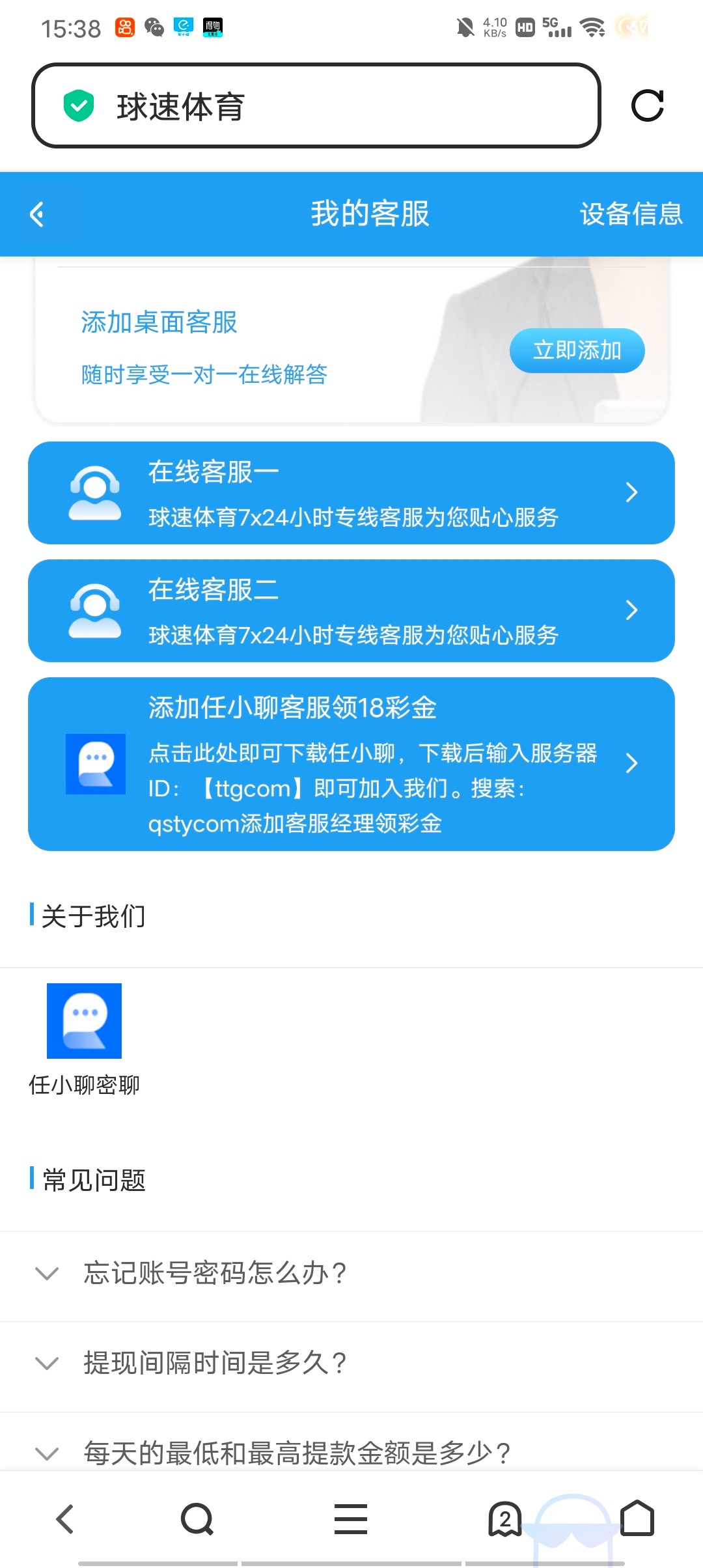The image size is (703, 1568).
Task: View the two open browser tabs
Action: (504, 1520)
